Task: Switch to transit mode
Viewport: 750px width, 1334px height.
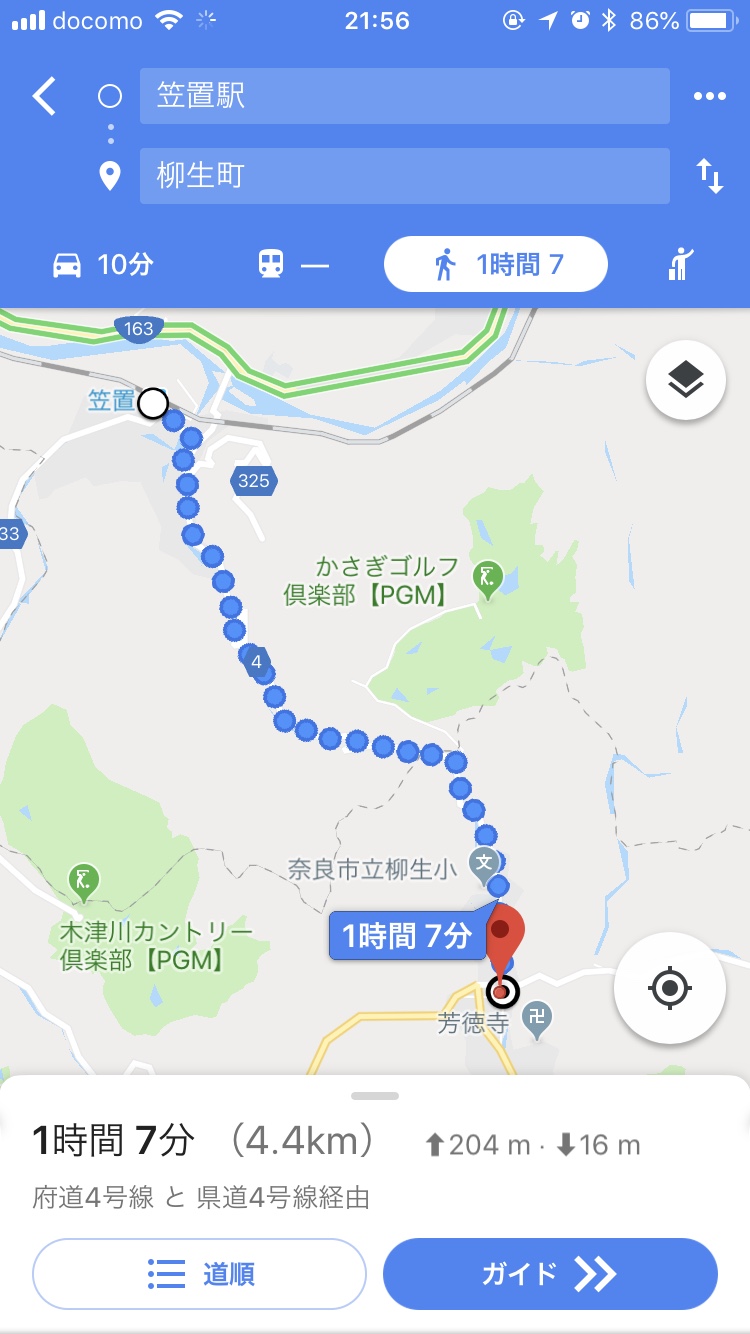Action: 292,265
